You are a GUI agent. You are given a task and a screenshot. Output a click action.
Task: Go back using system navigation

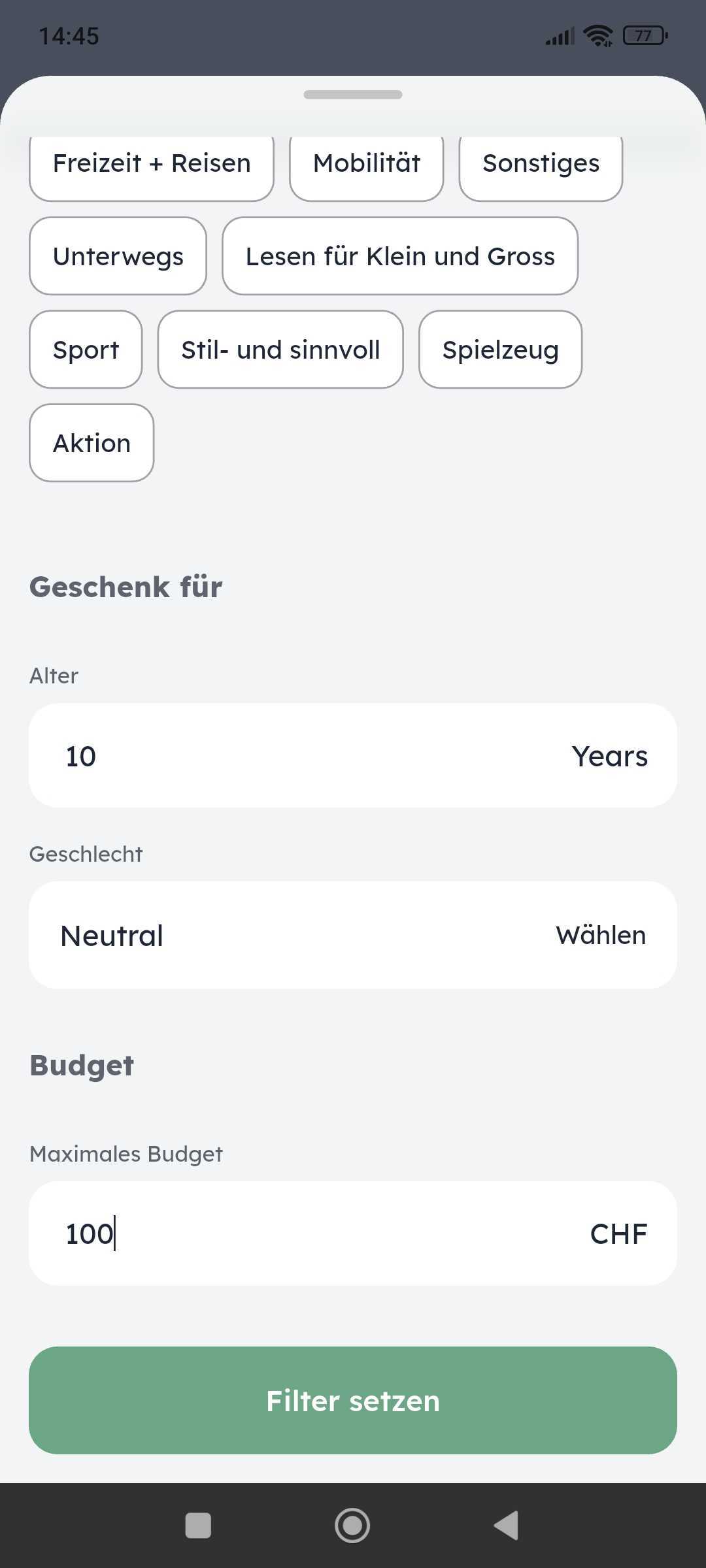tap(506, 1526)
